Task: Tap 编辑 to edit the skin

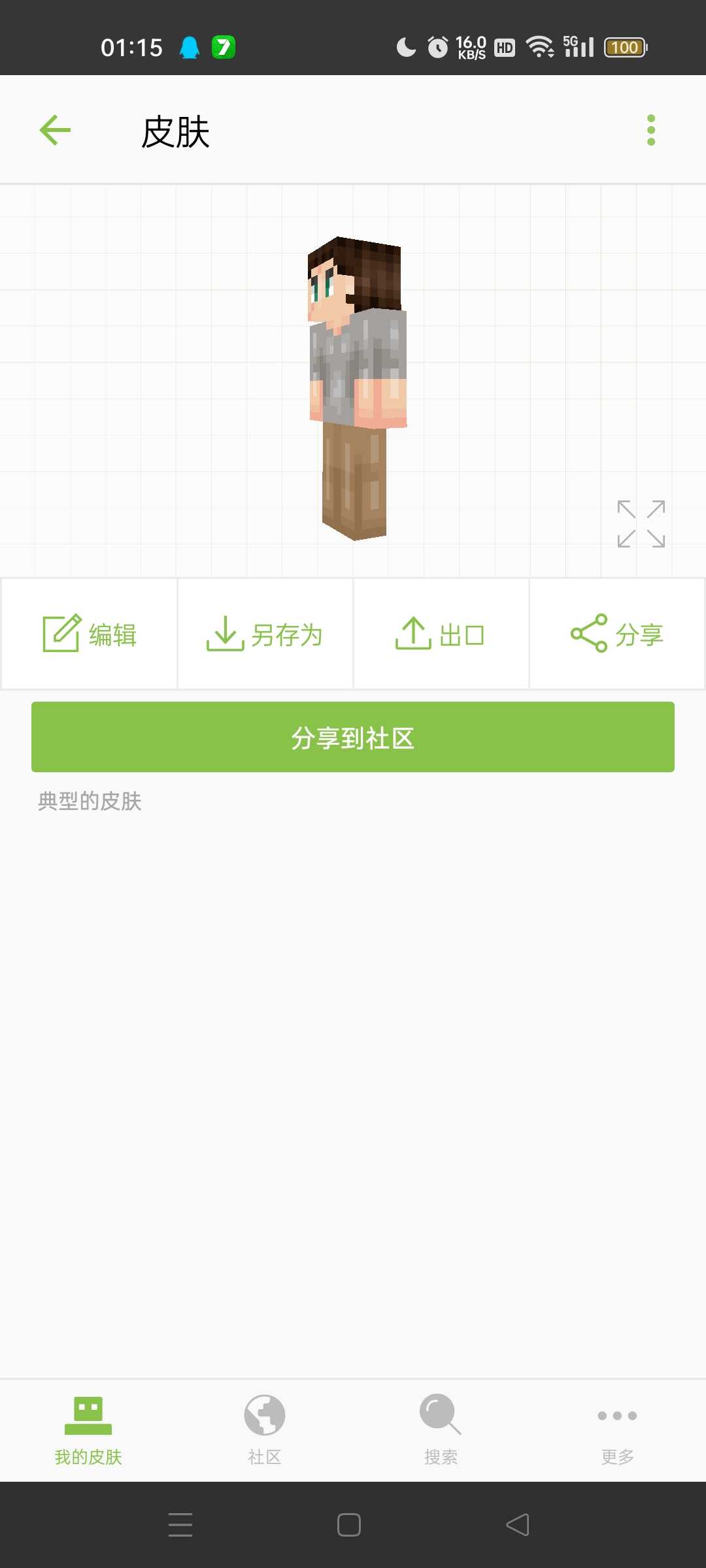Action: (90, 634)
